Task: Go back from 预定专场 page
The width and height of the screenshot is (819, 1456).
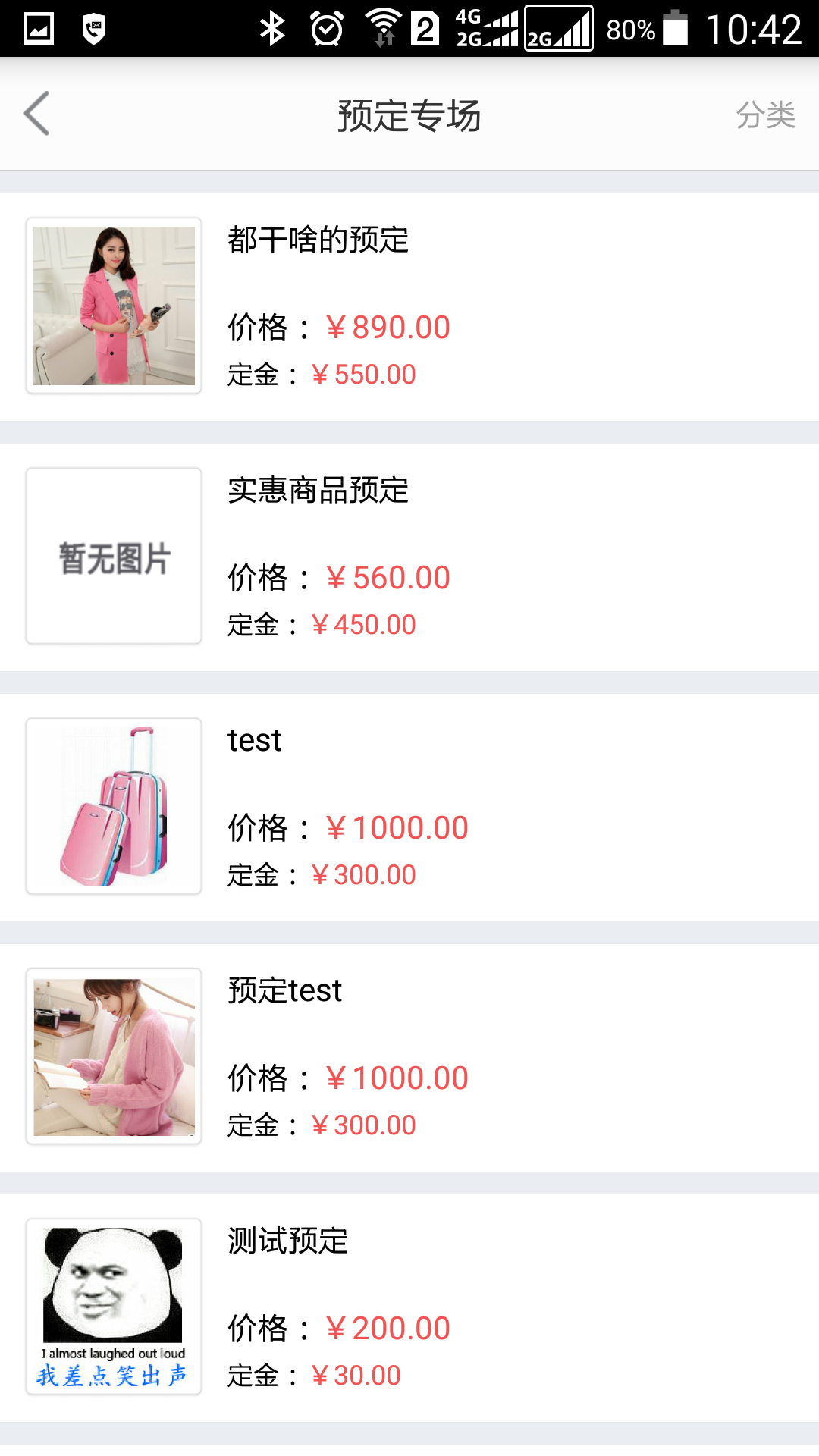Action: click(x=36, y=114)
